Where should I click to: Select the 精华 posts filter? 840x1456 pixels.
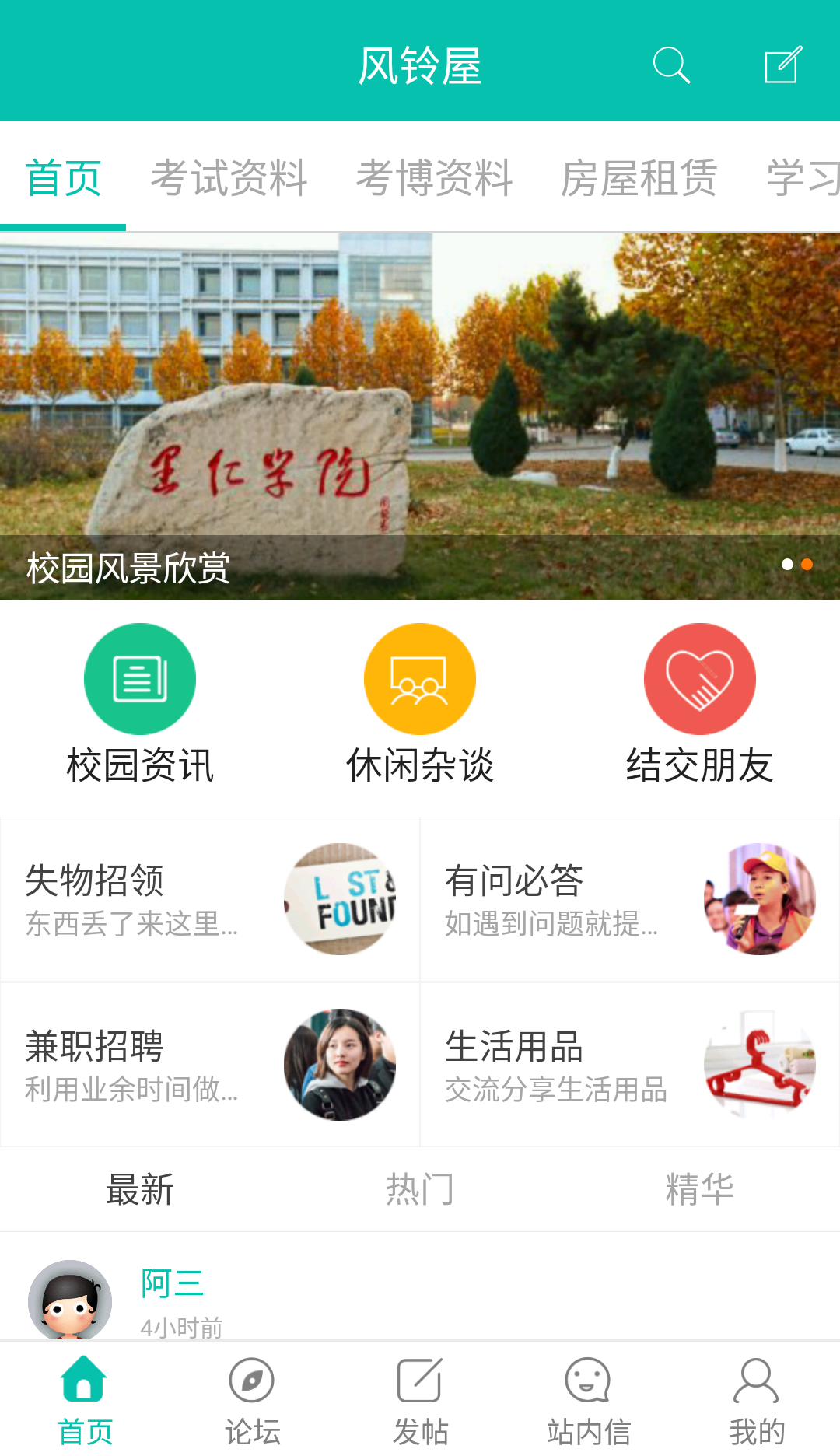tap(699, 1189)
